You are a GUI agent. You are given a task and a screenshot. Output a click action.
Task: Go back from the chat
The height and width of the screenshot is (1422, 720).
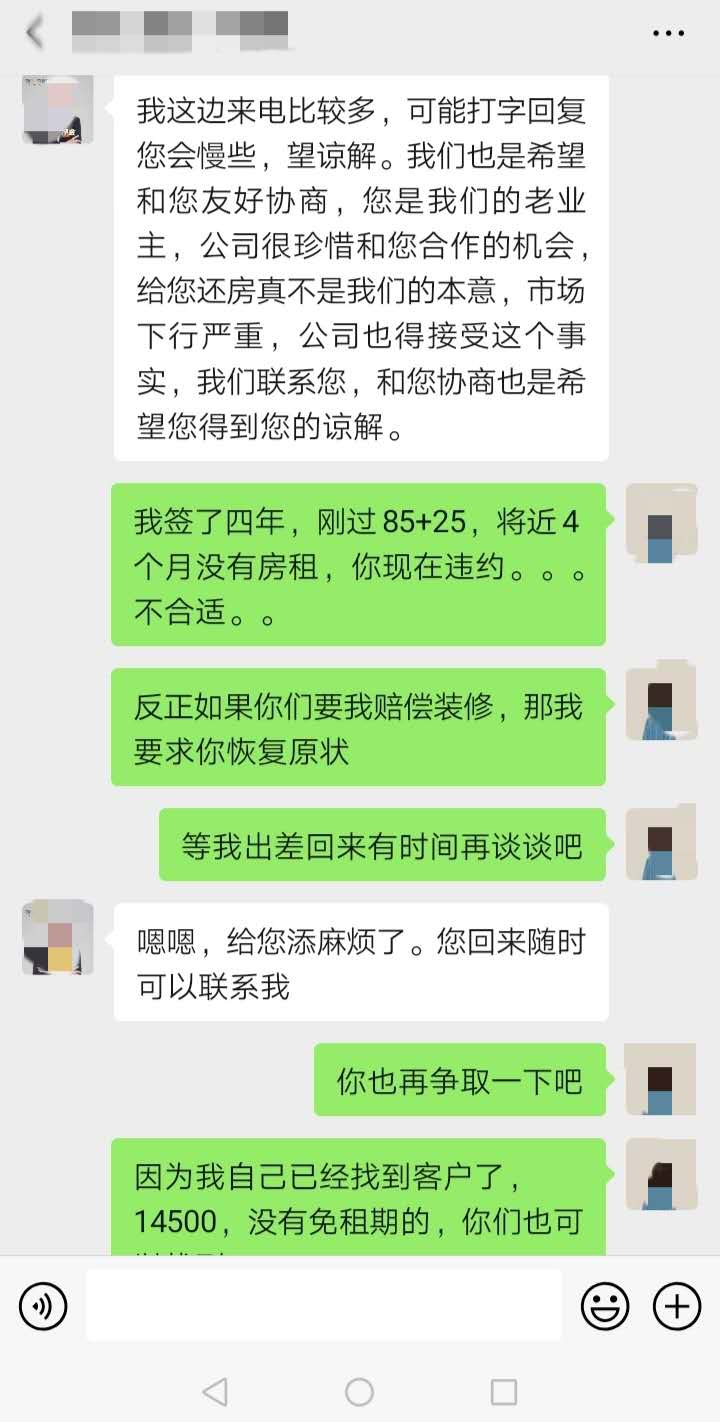pos(35,34)
